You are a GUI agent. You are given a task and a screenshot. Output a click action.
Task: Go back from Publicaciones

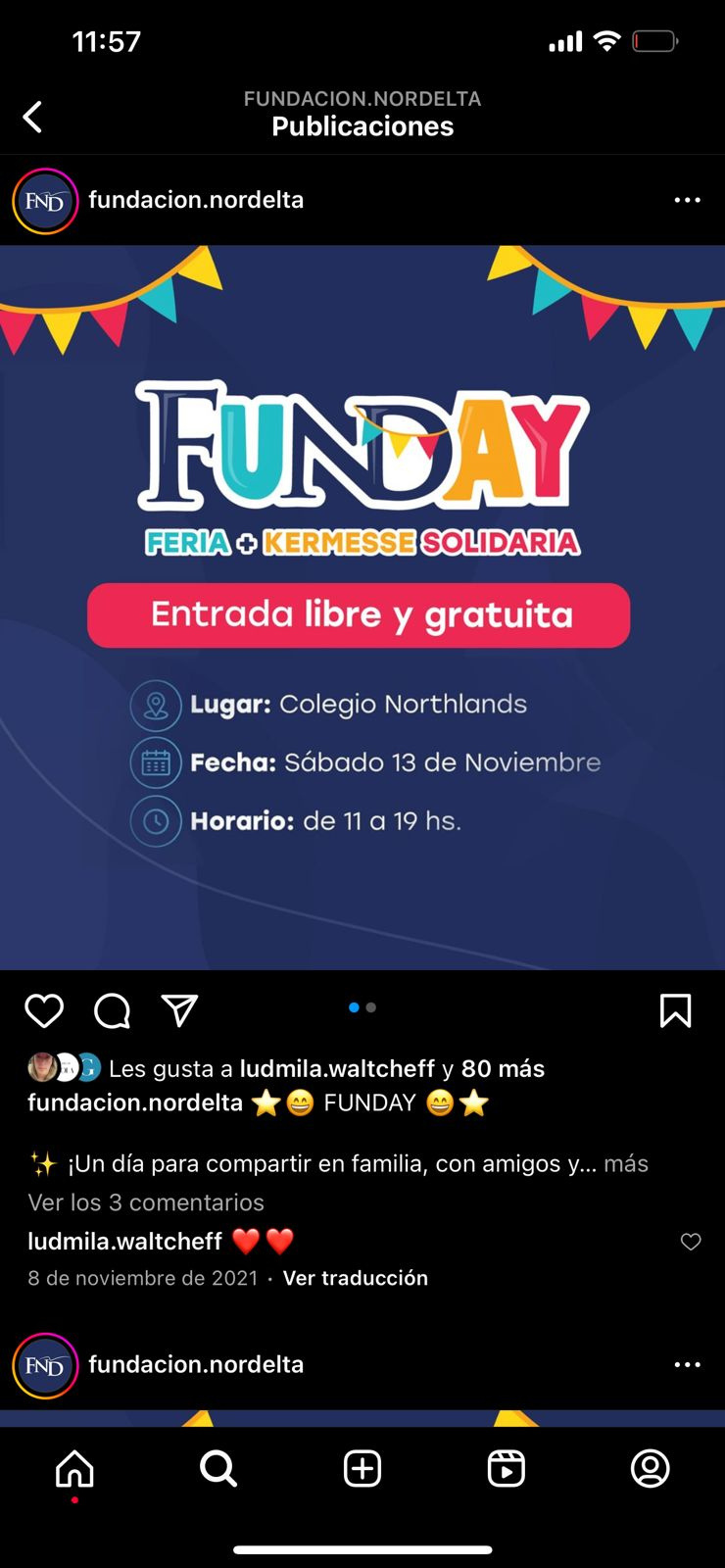tap(33, 117)
